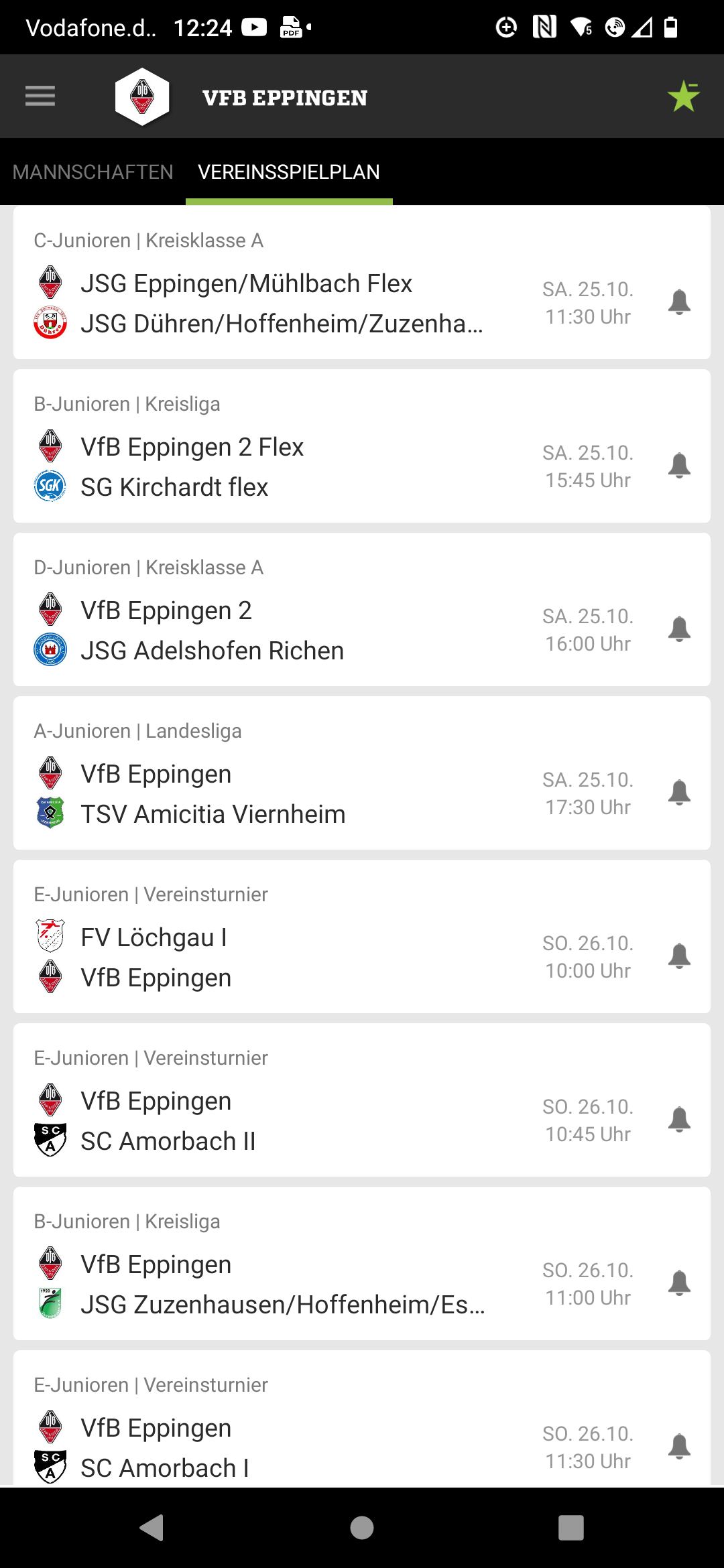Tap the bell icon for FV Löchgau I
The height and width of the screenshot is (1568, 724).
(x=679, y=956)
